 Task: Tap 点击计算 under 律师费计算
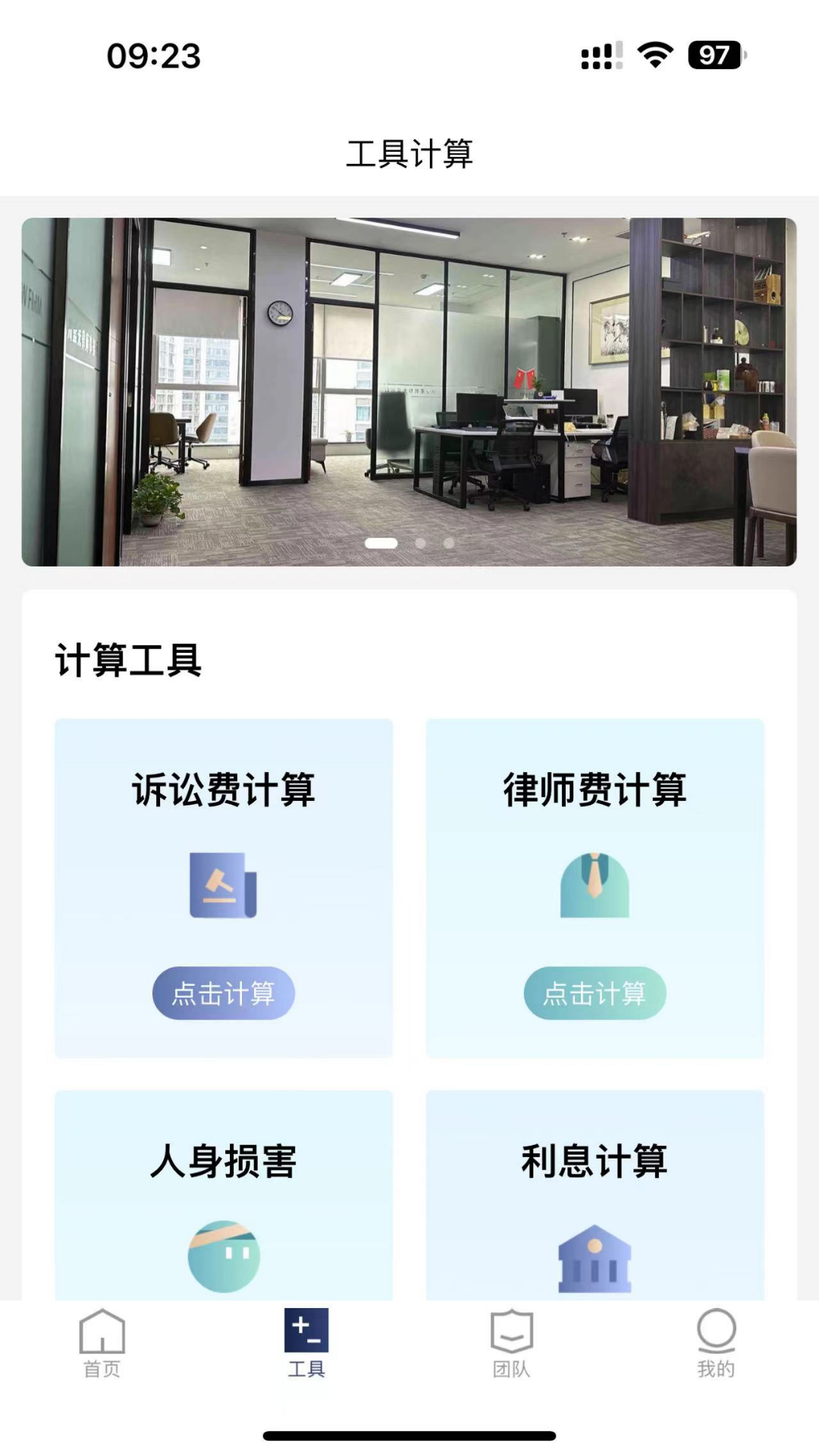[x=595, y=993]
